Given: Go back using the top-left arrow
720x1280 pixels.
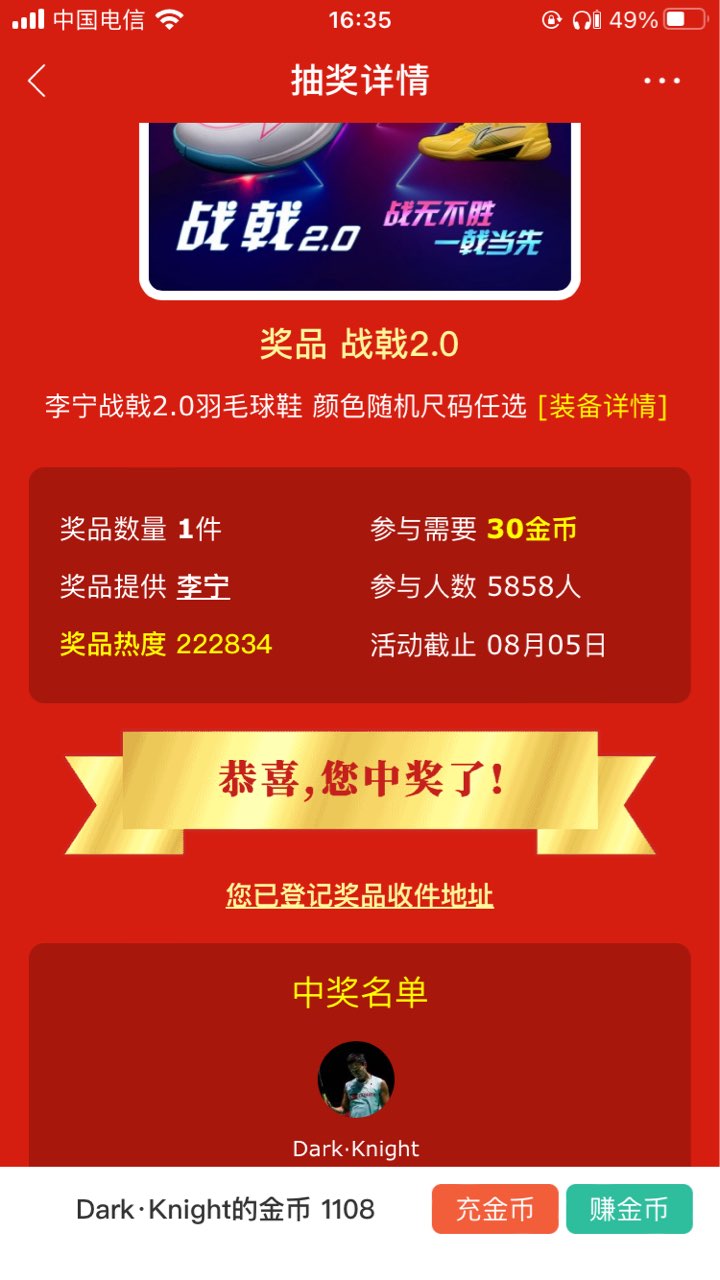Looking at the screenshot, I should [x=37, y=81].
